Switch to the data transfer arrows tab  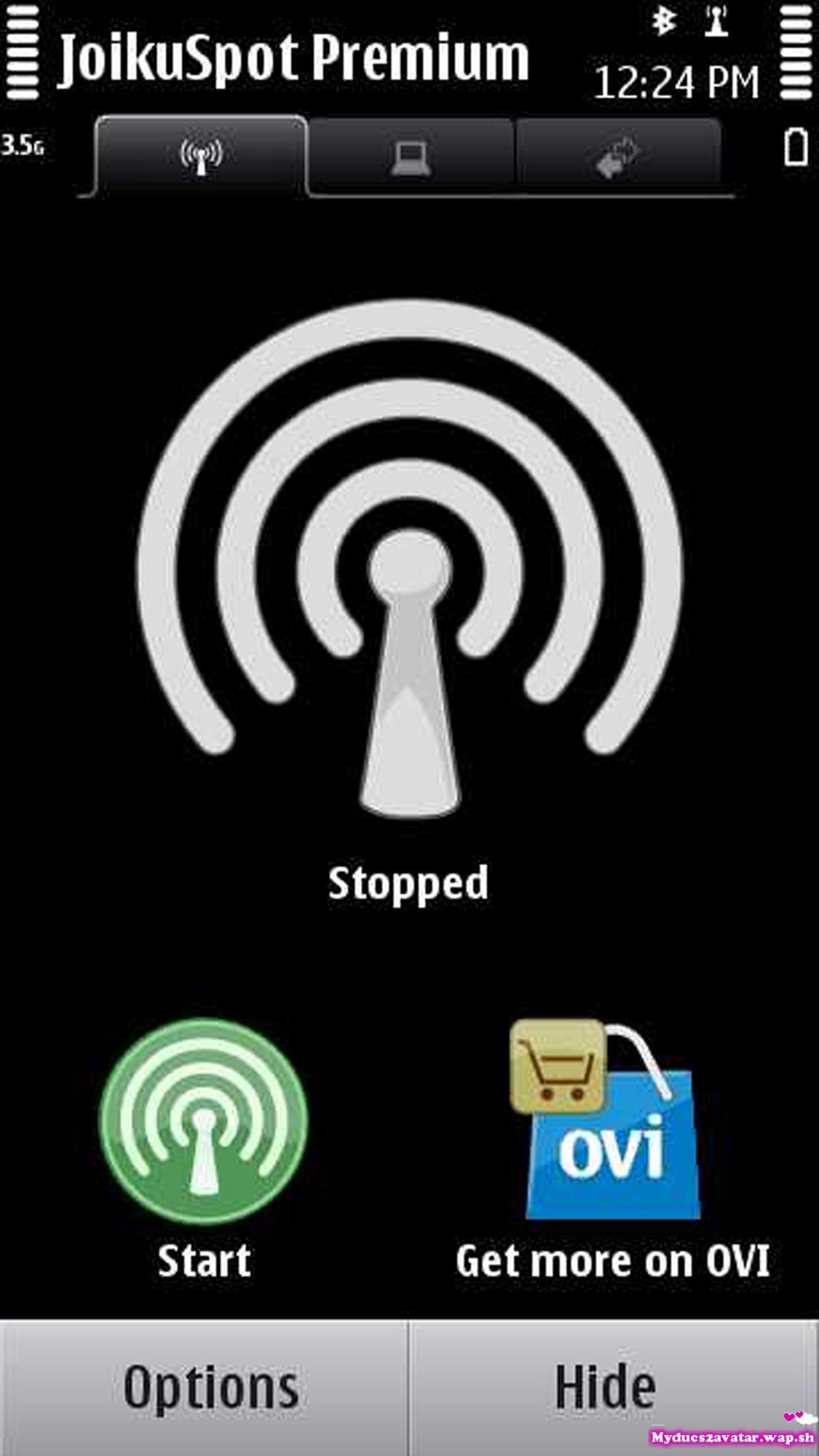pyautogui.click(x=618, y=156)
